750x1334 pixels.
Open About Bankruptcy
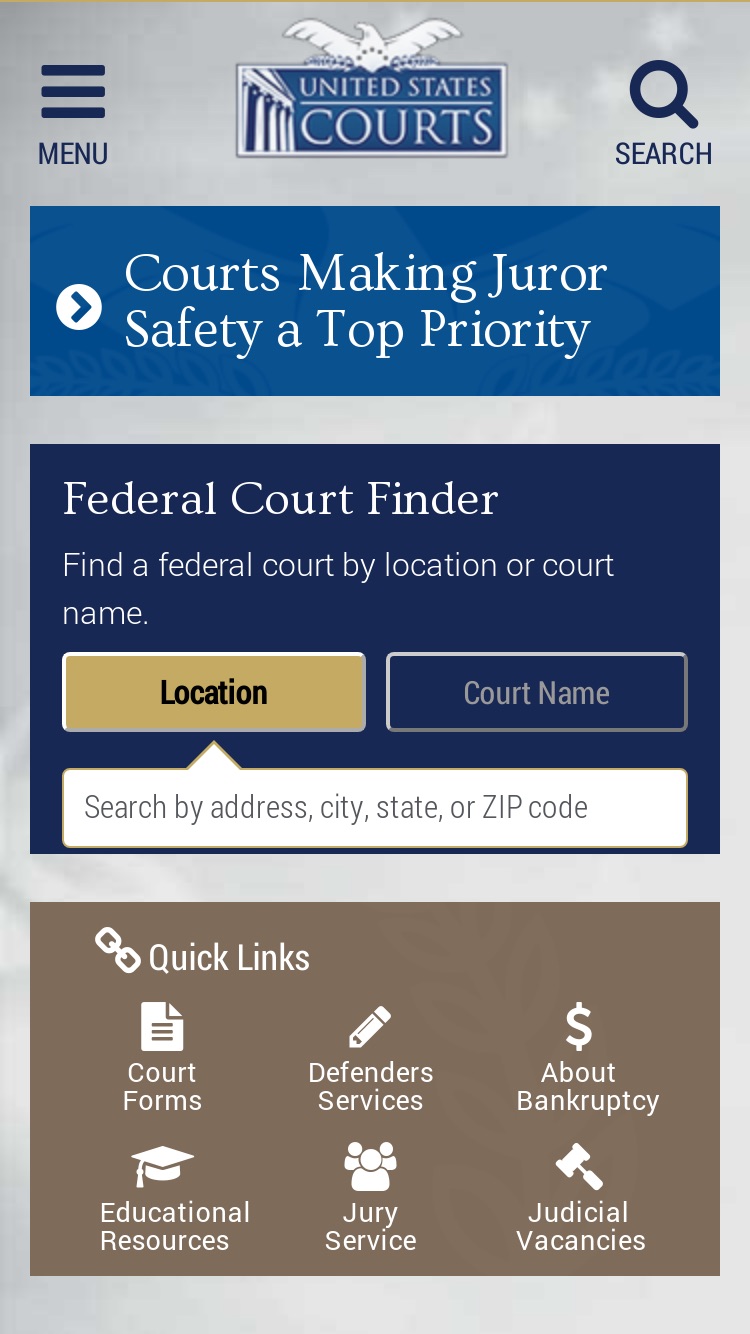(x=579, y=1058)
